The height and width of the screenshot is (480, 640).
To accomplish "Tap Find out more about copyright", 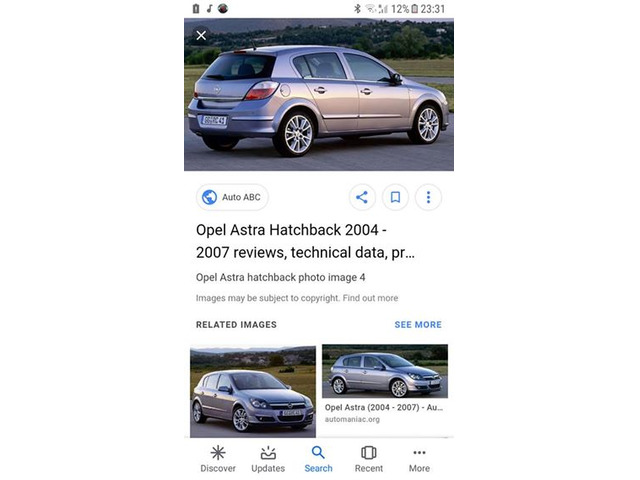I will click(370, 298).
